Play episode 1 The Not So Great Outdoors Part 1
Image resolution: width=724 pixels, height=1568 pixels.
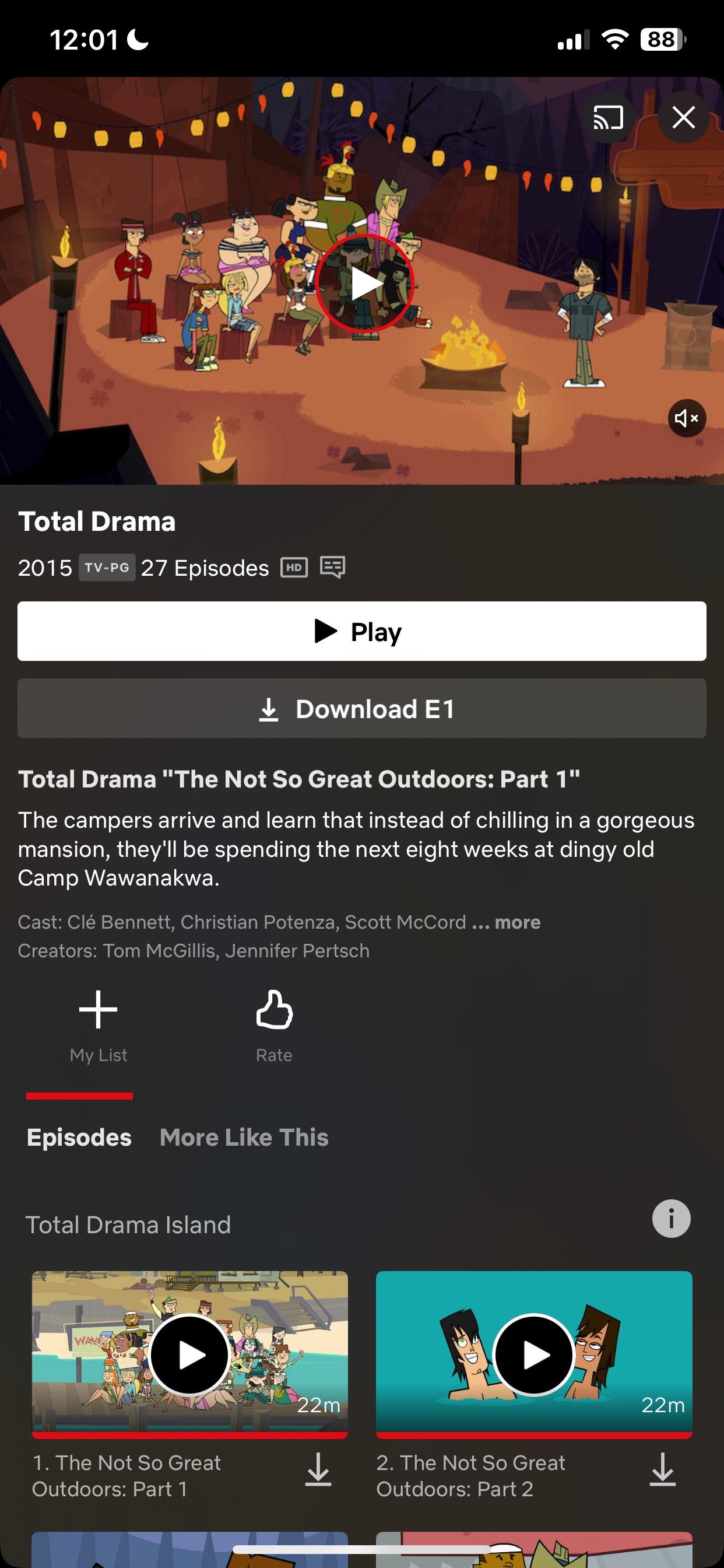[189, 1355]
